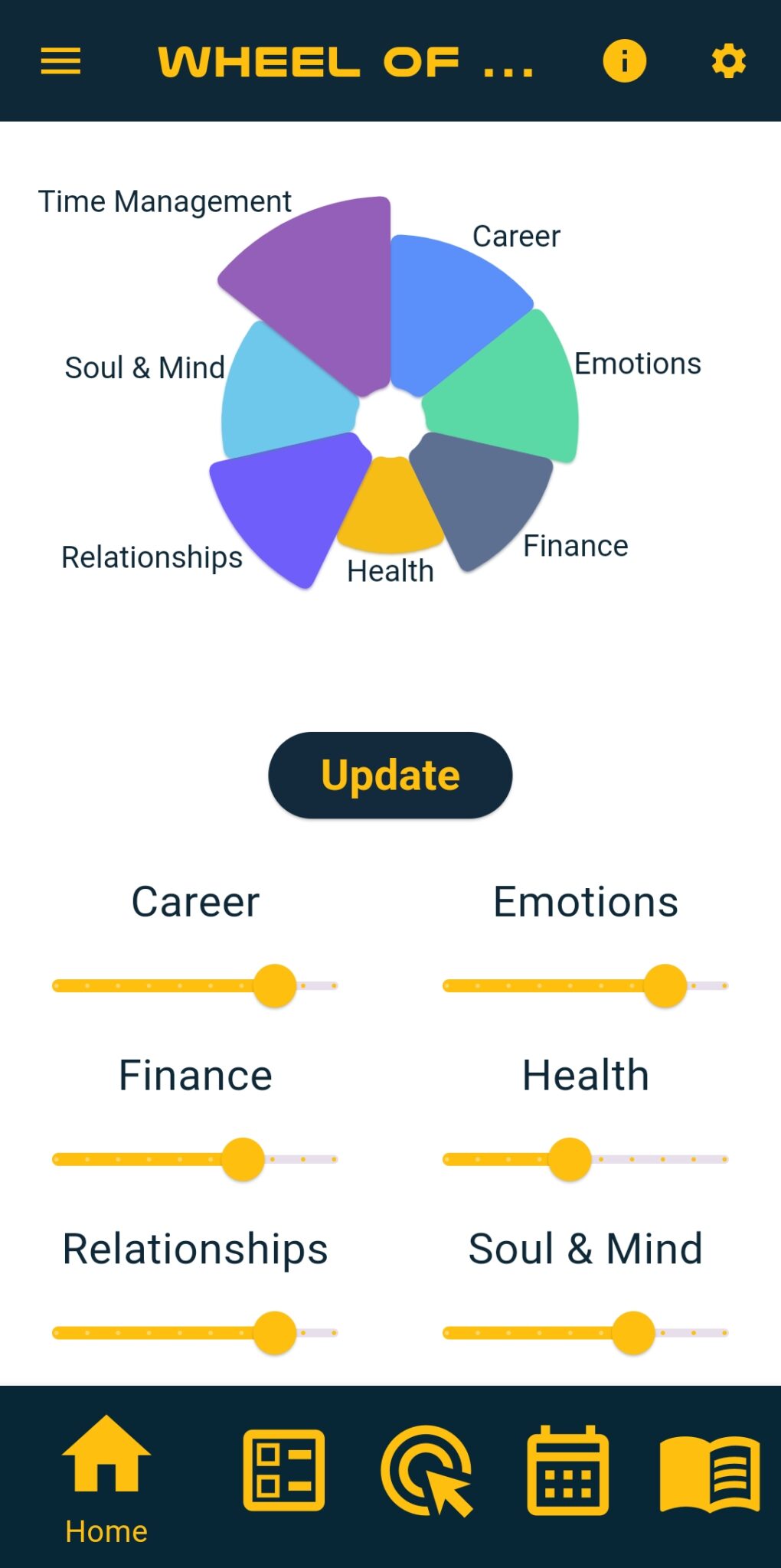Adjust the Emotions slider handle
This screenshot has width=781, height=1568.
[664, 986]
